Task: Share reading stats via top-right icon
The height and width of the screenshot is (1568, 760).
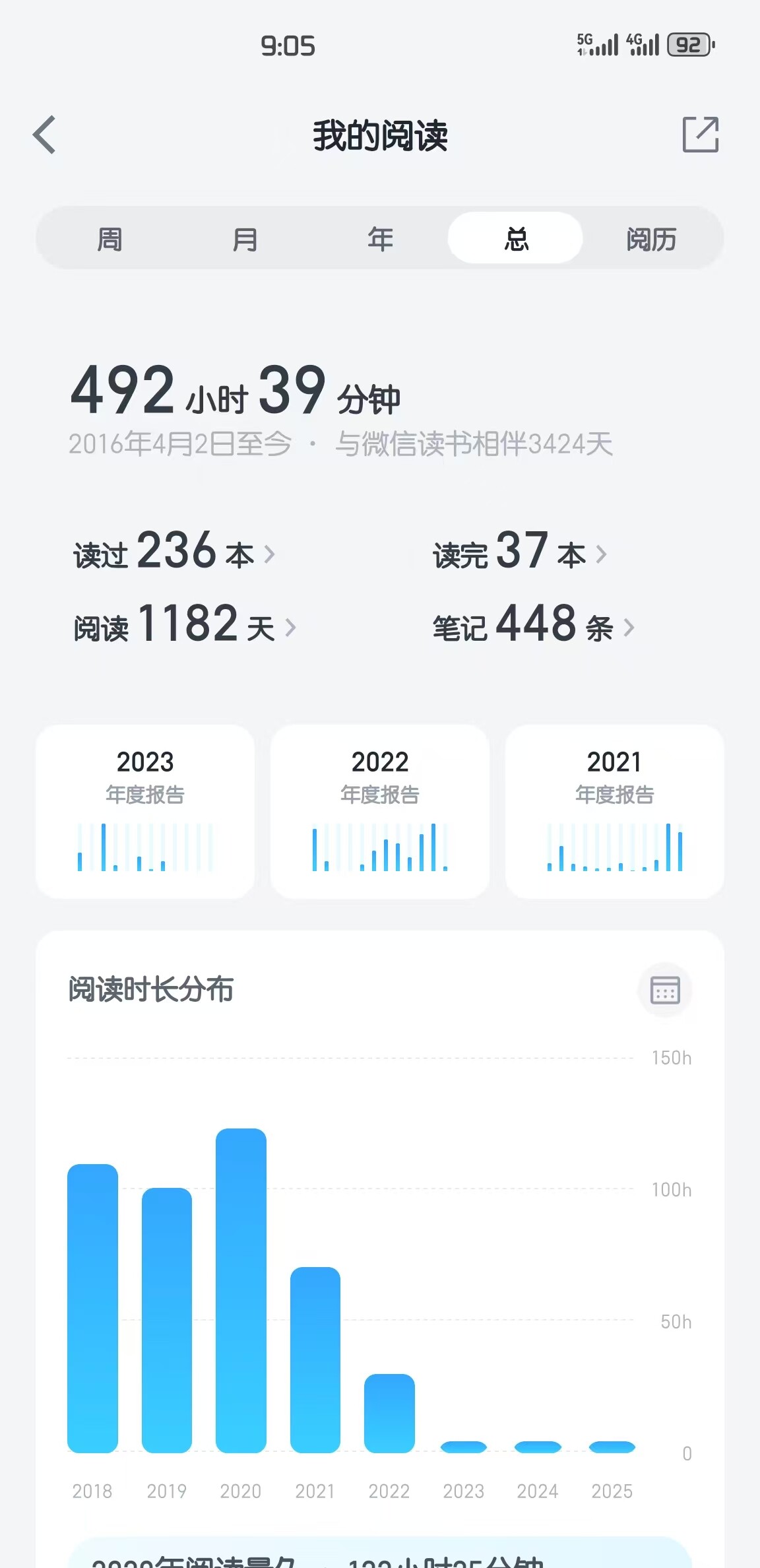Action: [x=700, y=135]
